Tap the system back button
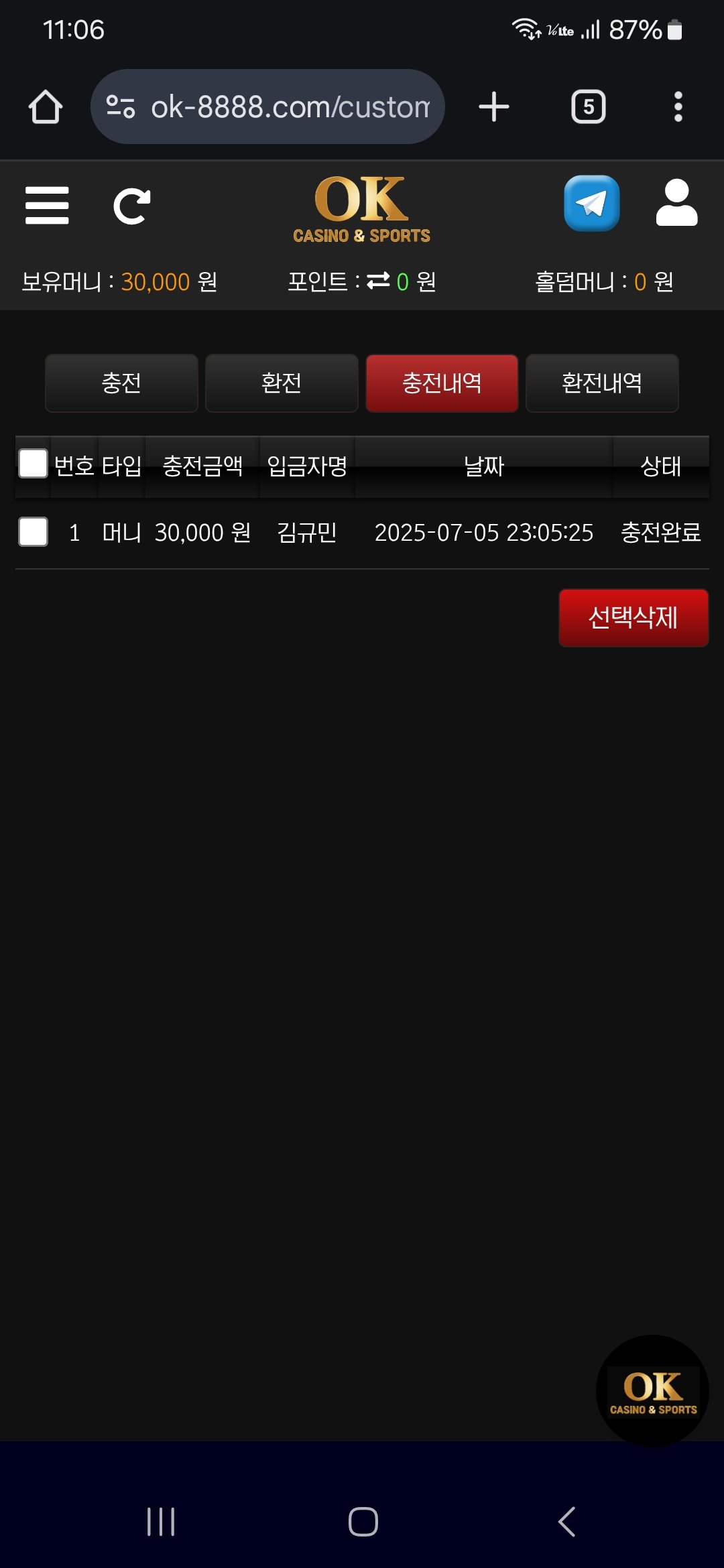Image resolution: width=724 pixels, height=1568 pixels. pyautogui.click(x=566, y=1521)
